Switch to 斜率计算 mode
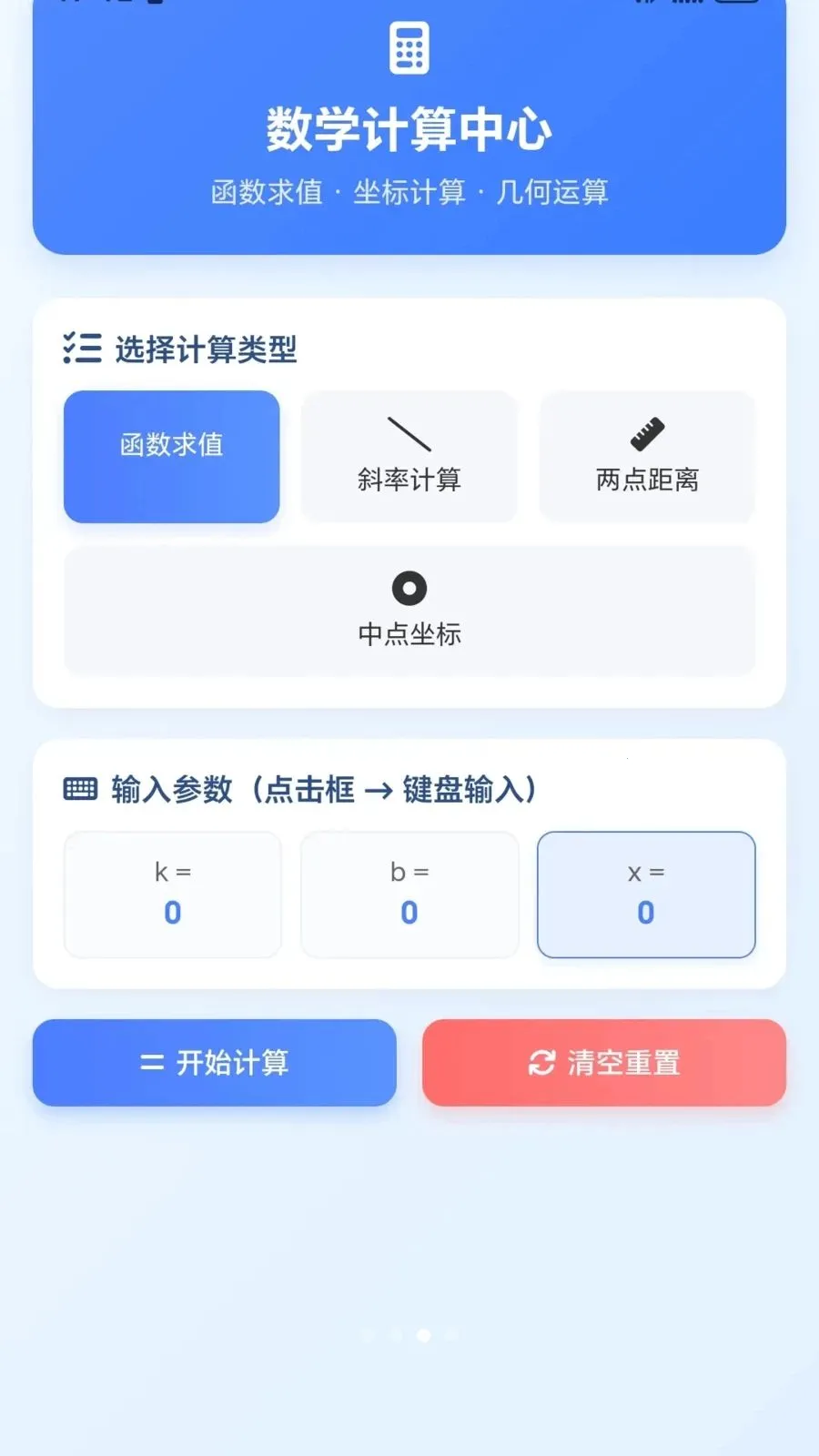 pos(409,457)
